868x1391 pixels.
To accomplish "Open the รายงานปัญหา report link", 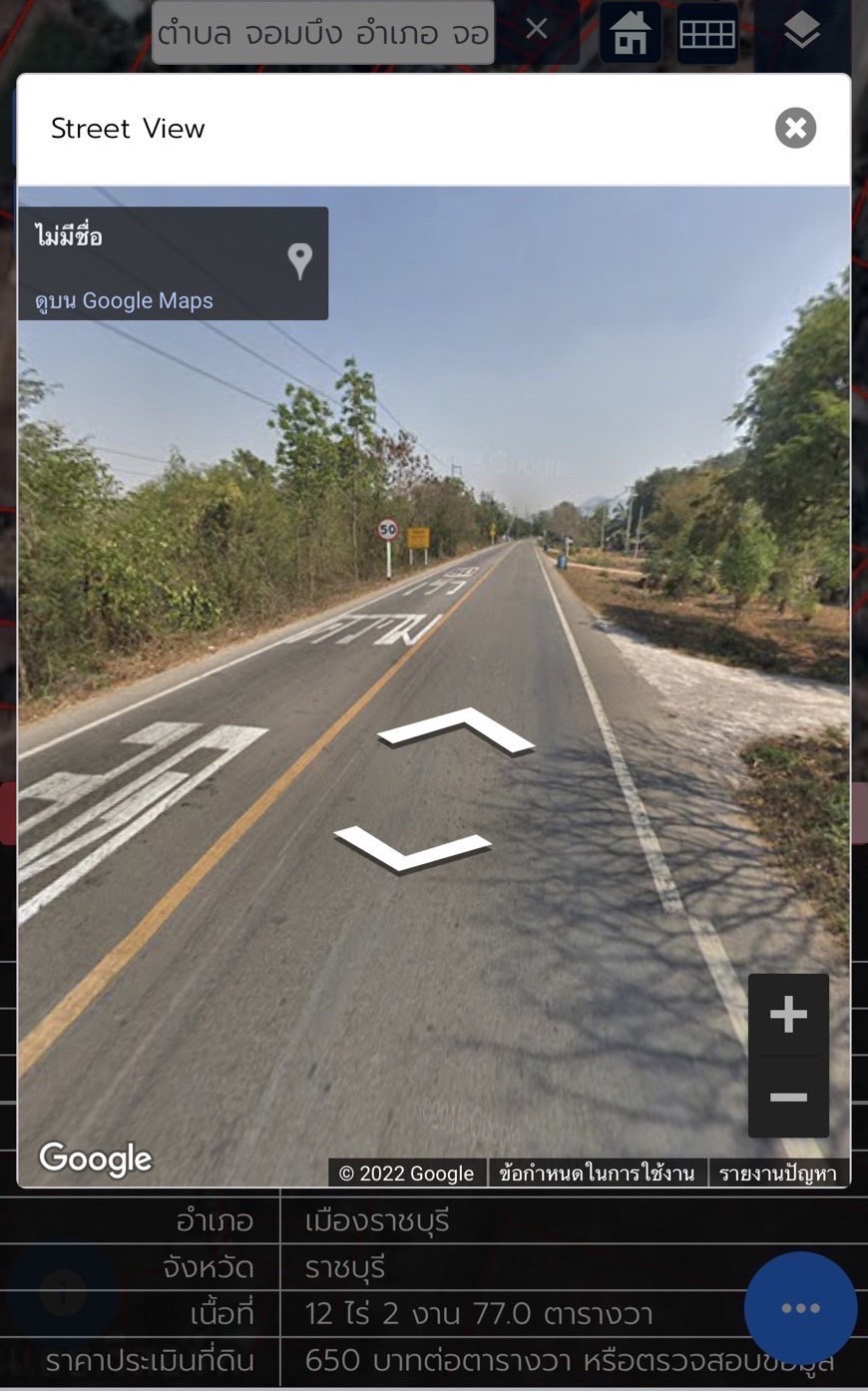I will 778,1173.
